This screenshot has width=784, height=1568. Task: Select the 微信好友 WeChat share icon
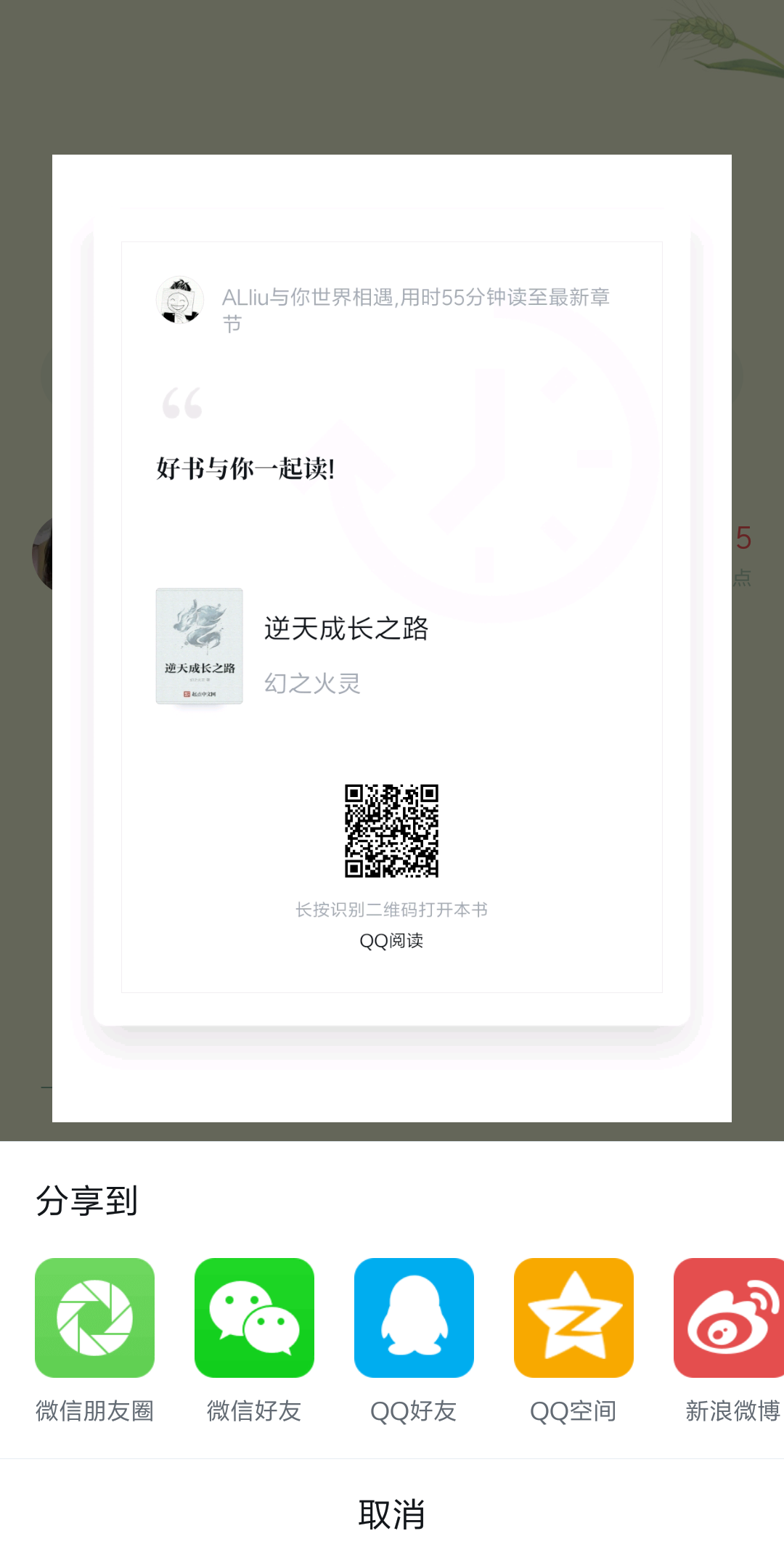254,1318
